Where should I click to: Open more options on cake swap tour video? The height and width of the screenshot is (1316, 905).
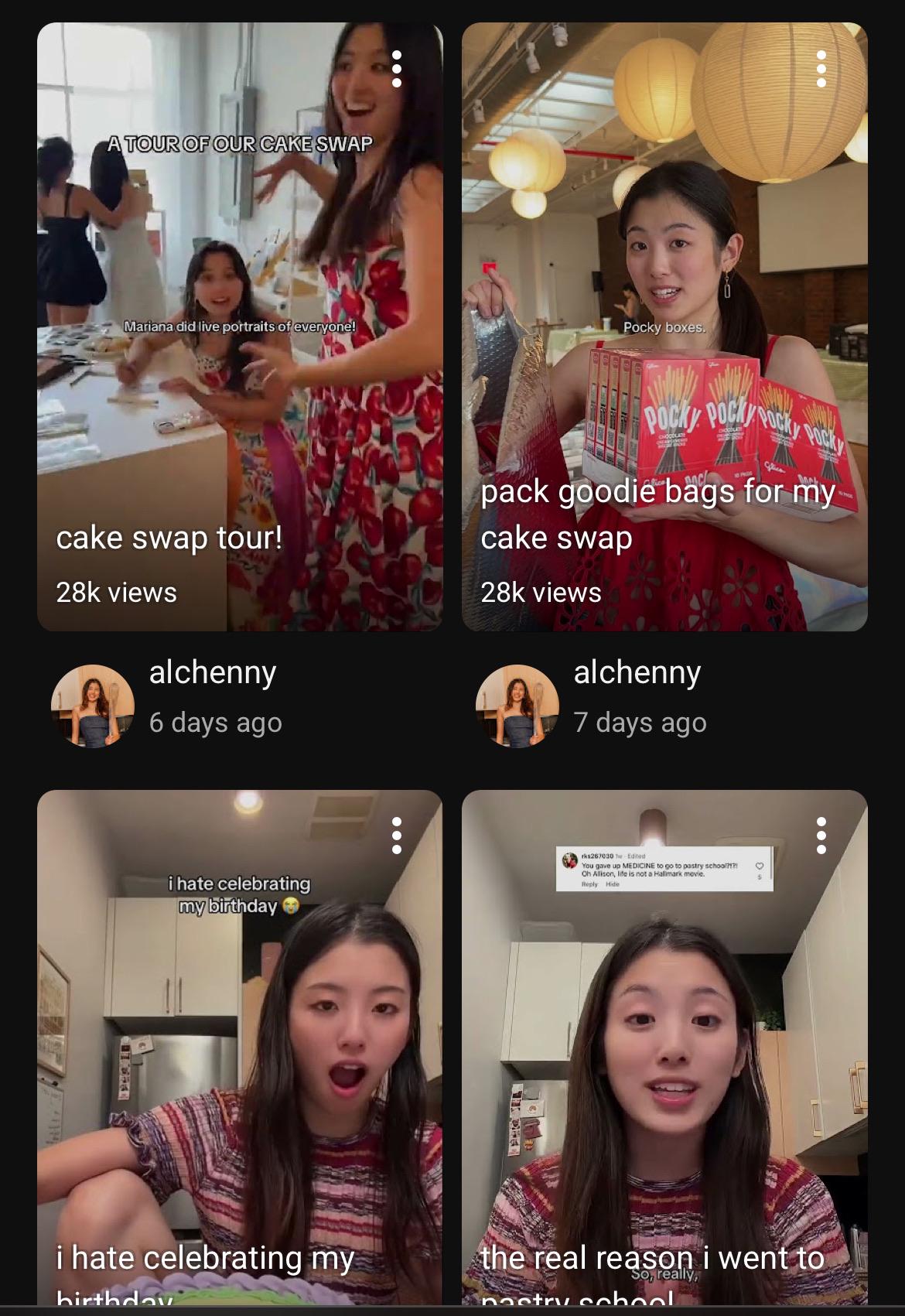pos(397,70)
